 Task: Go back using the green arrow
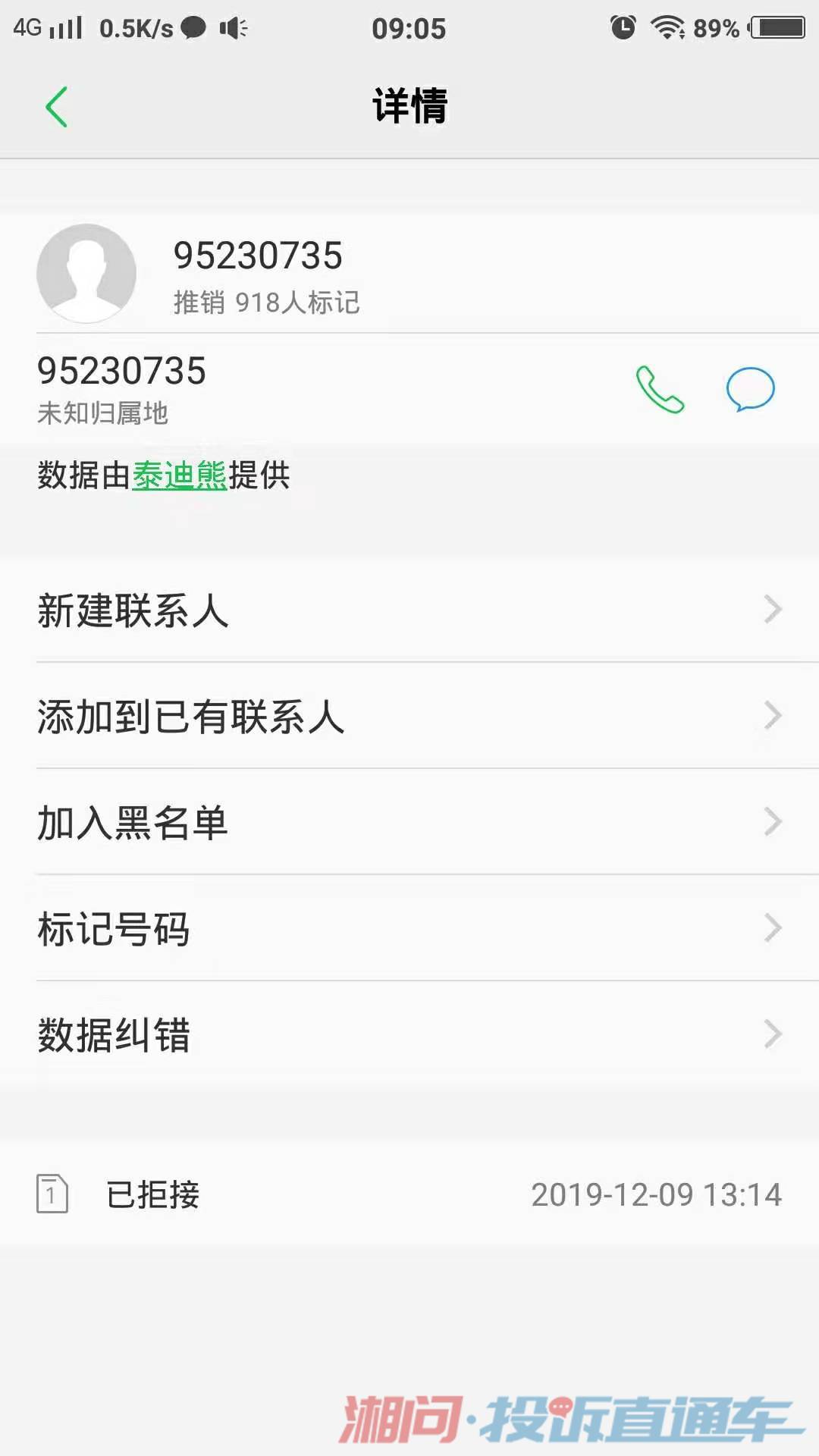point(57,106)
